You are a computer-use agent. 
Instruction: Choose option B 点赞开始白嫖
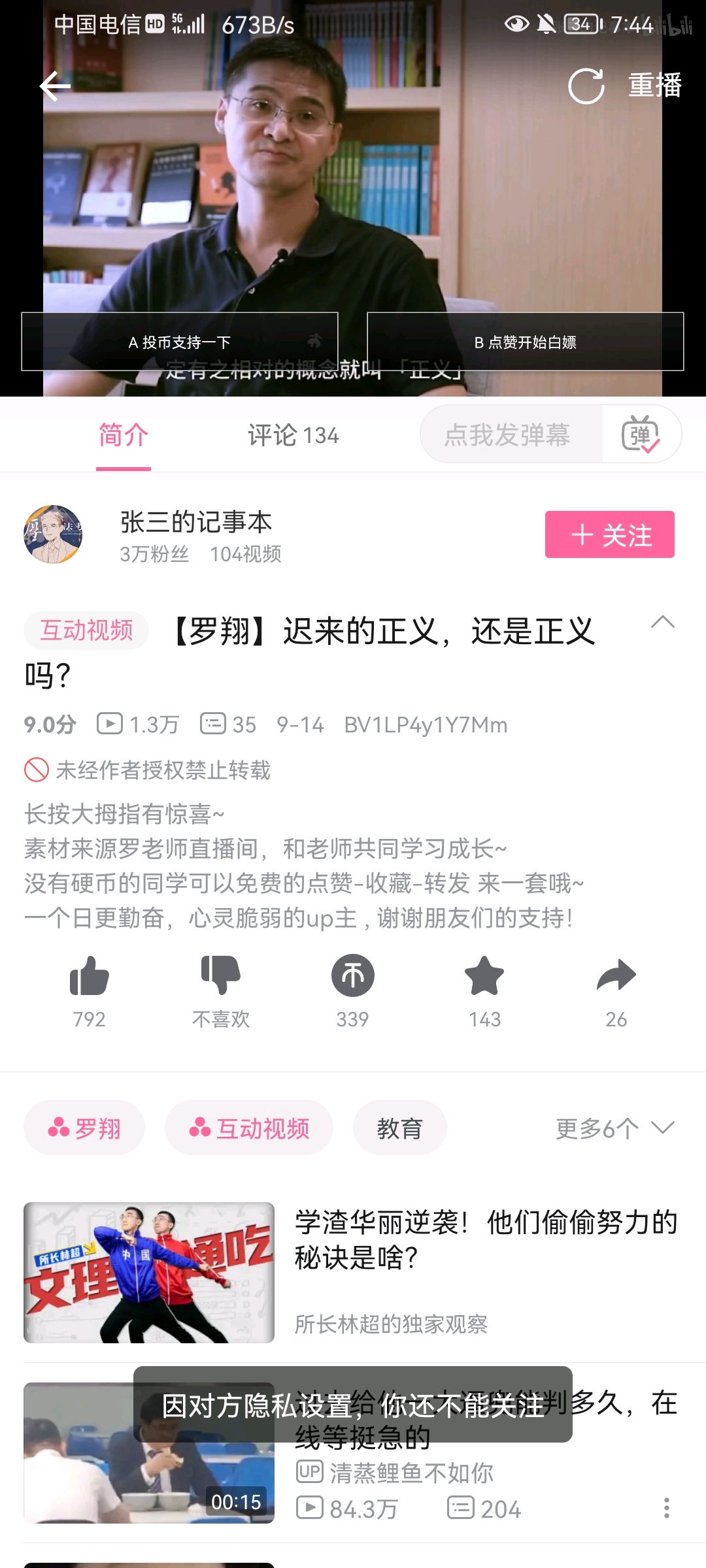(526, 342)
